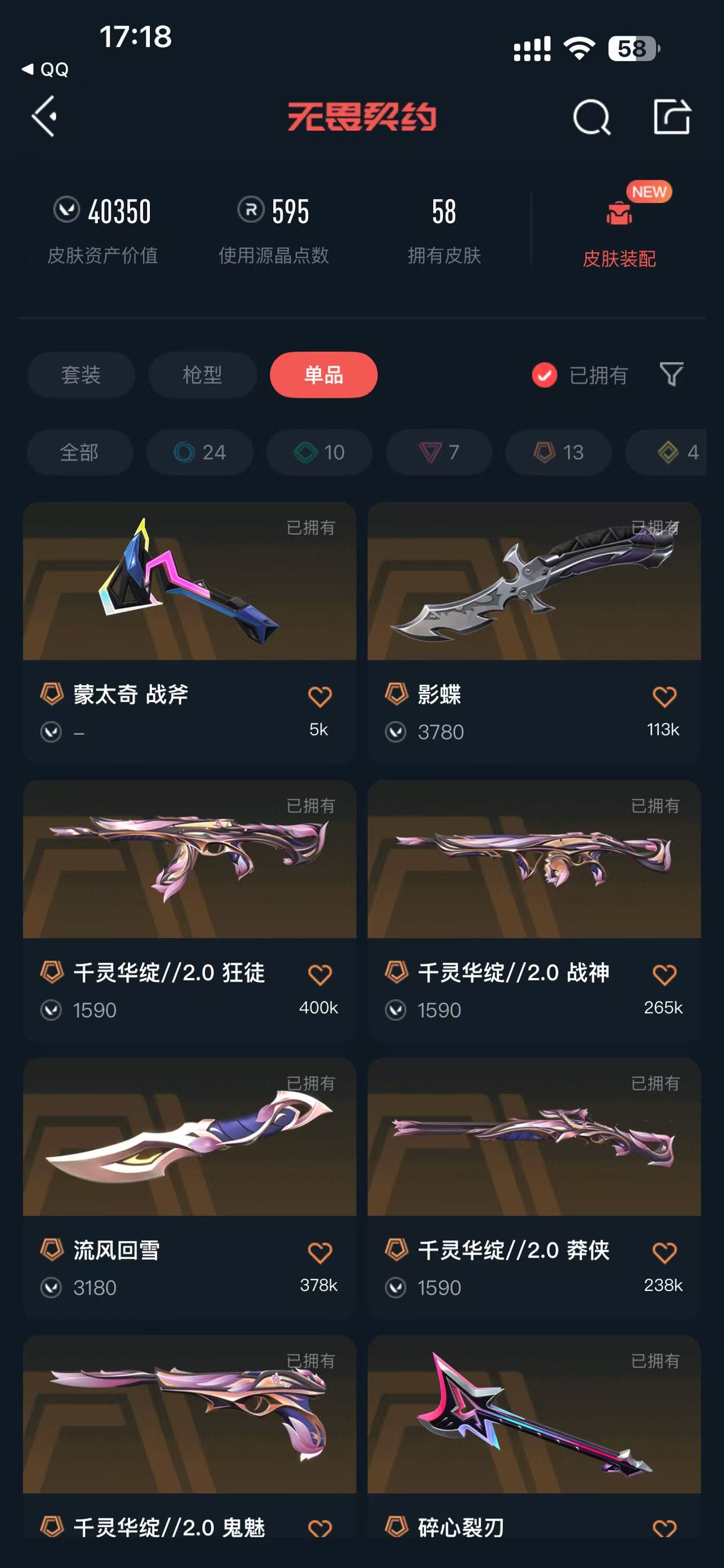The width and height of the screenshot is (724, 1568).
Task: Filter by the blue tier chip 24
Action: [x=200, y=452]
